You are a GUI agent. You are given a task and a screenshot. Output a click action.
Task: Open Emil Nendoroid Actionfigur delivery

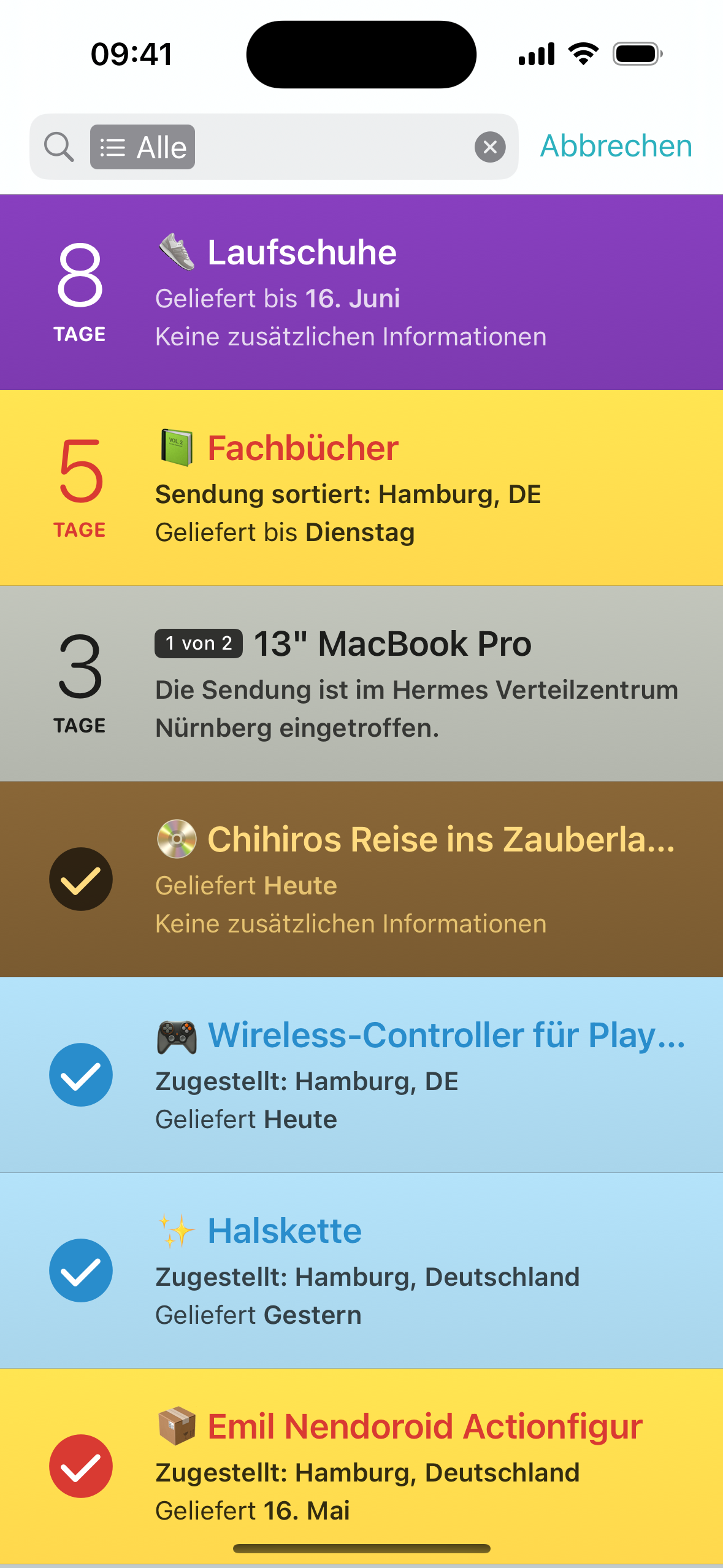361,1467
